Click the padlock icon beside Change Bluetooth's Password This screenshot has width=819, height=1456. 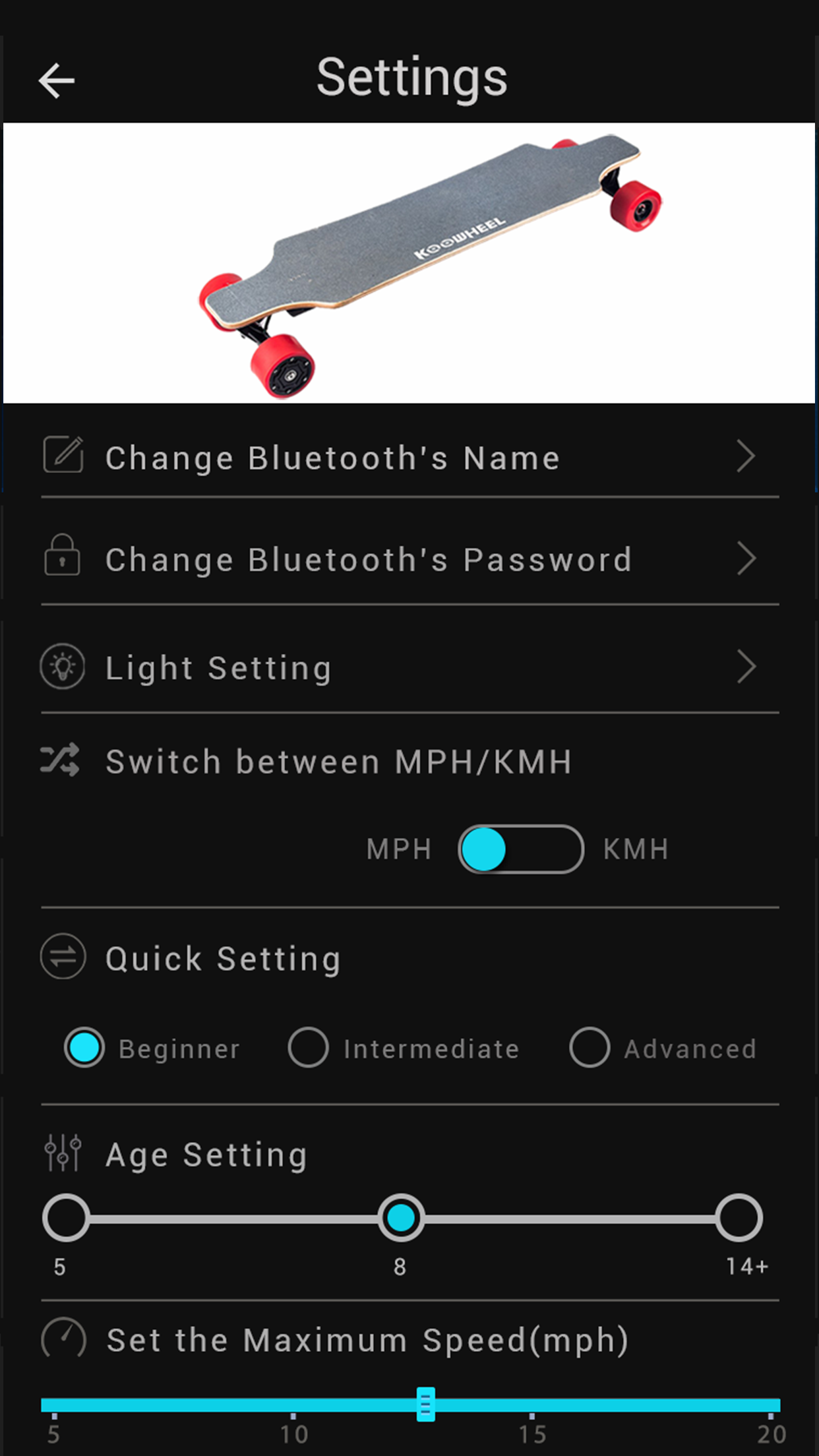coord(62,557)
